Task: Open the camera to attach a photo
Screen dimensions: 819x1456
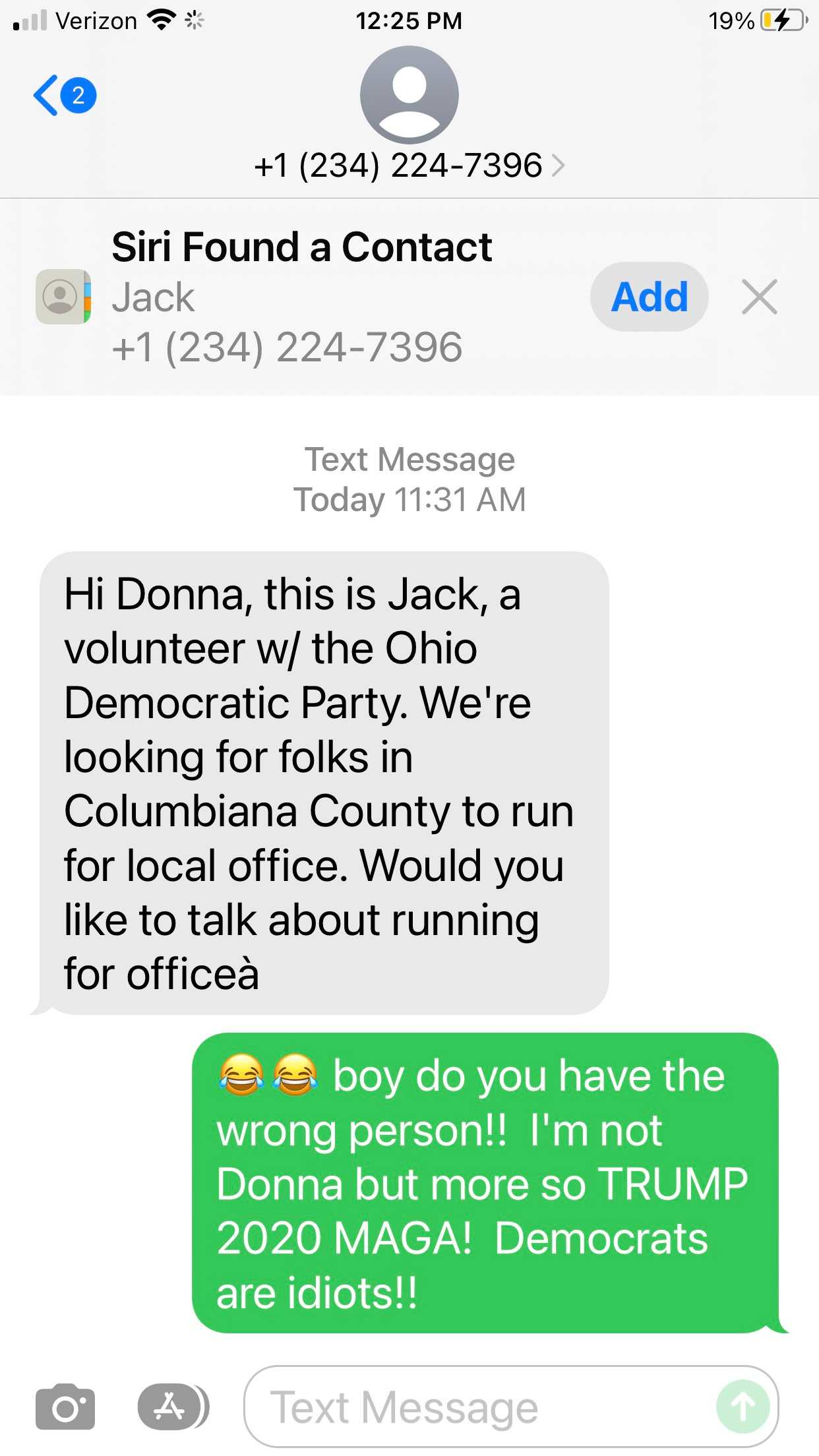Action: pyautogui.click(x=65, y=1407)
